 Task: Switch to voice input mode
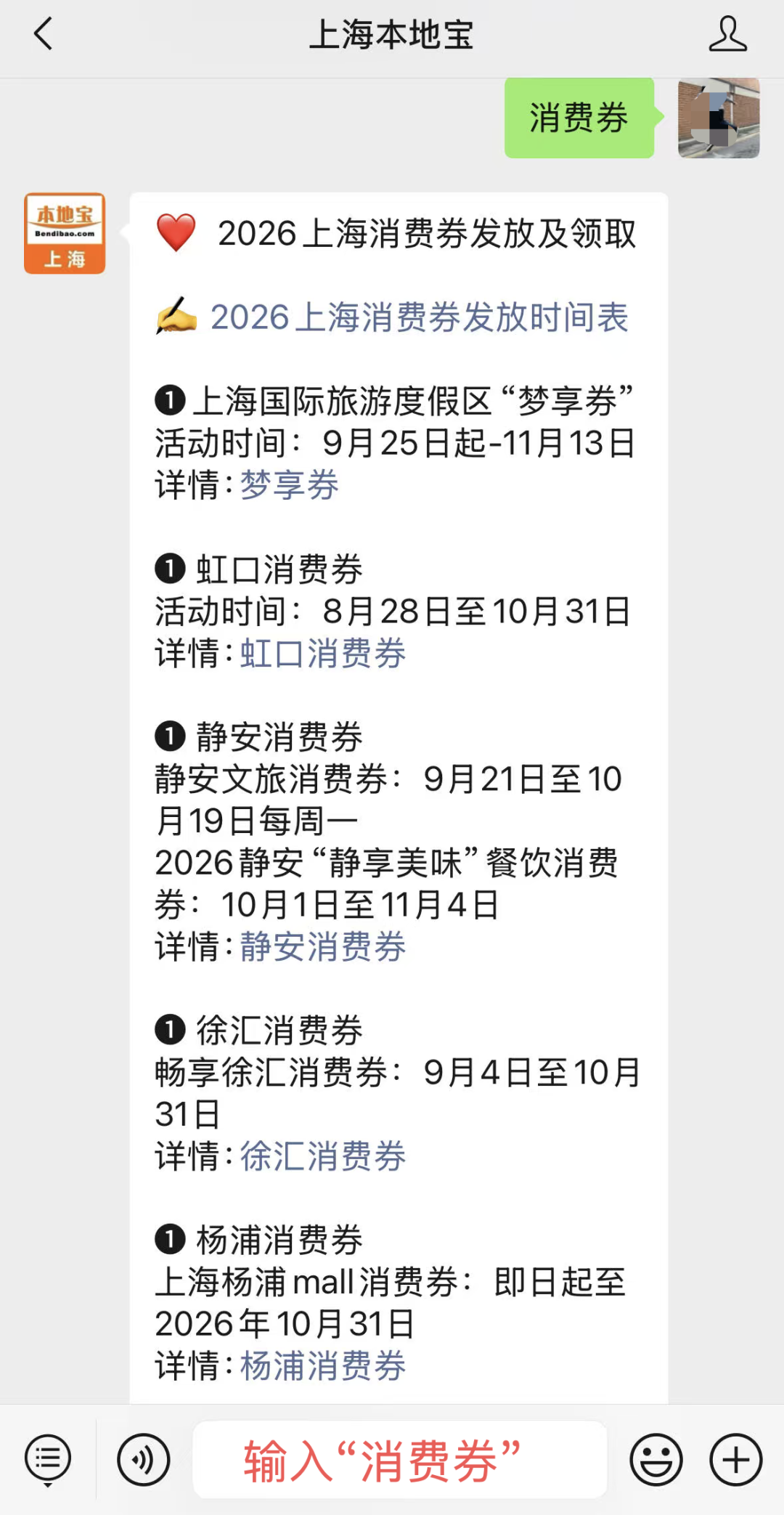tap(144, 1459)
